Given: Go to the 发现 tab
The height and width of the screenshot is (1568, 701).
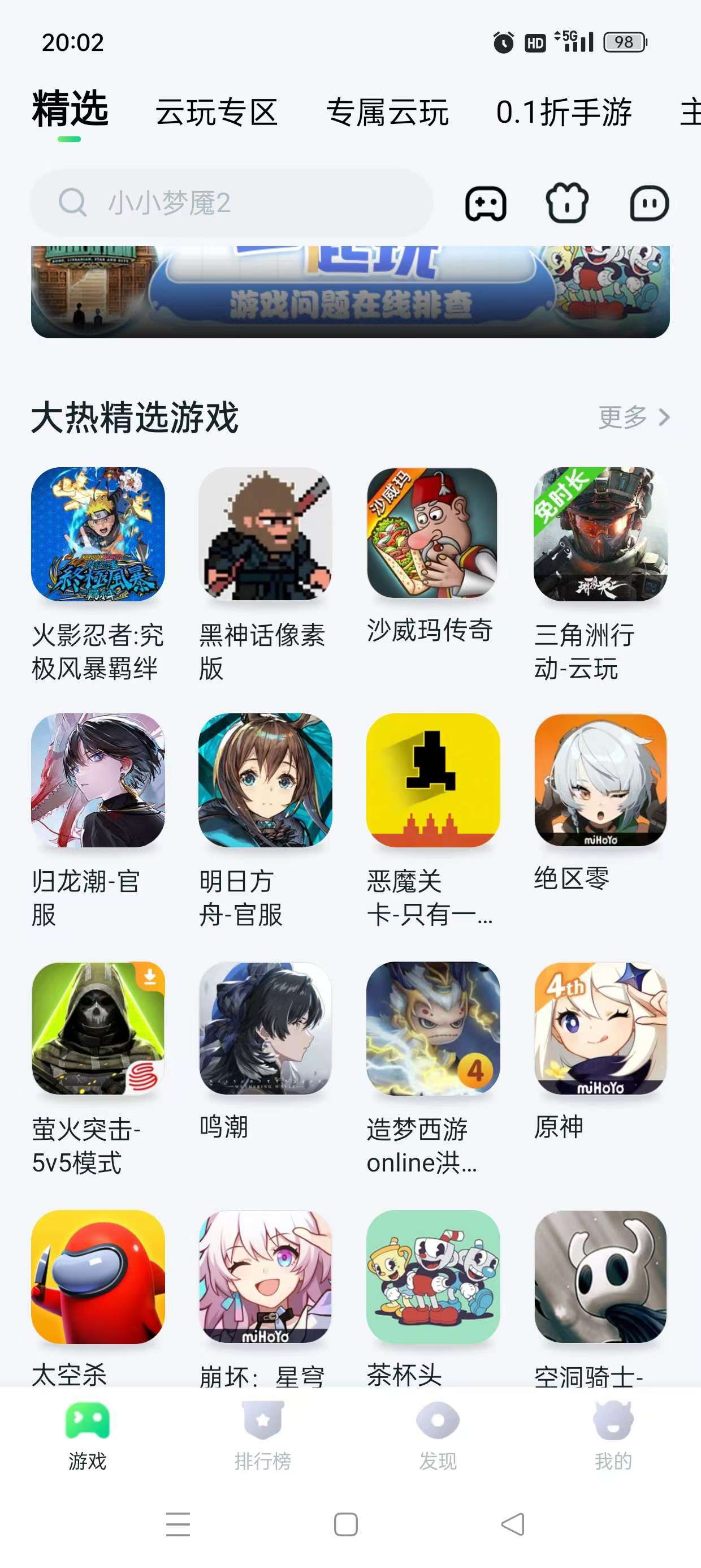Looking at the screenshot, I should coord(438,1434).
